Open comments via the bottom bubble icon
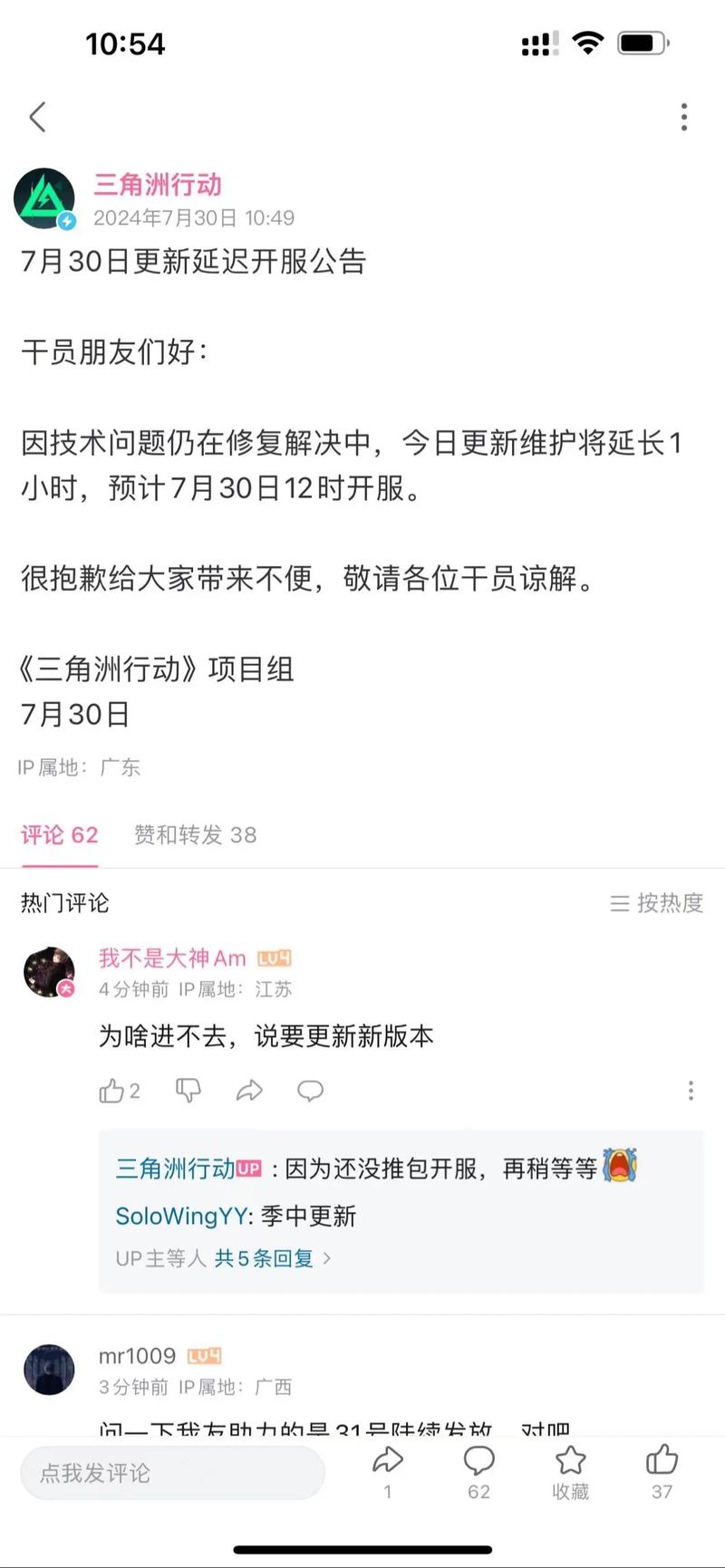Viewport: 725px width, 1568px height. pyautogui.click(x=478, y=1471)
